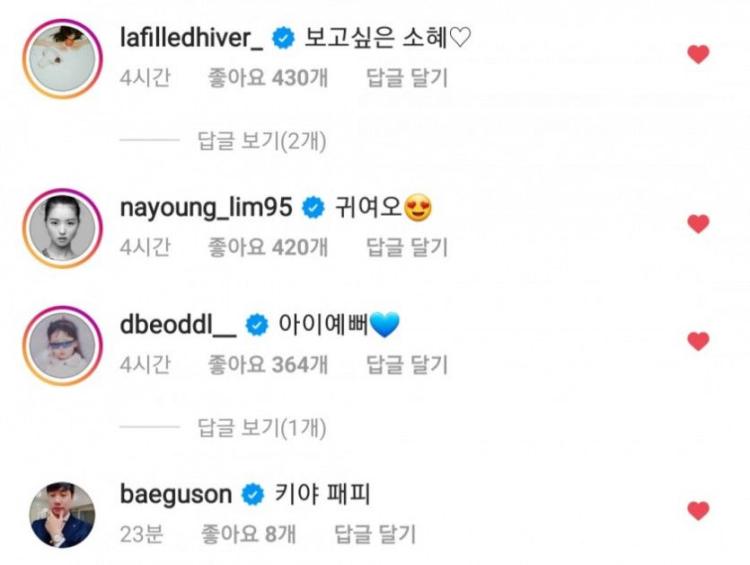
Task: Reply to lafilledhiver_'s comment
Action: point(406,78)
